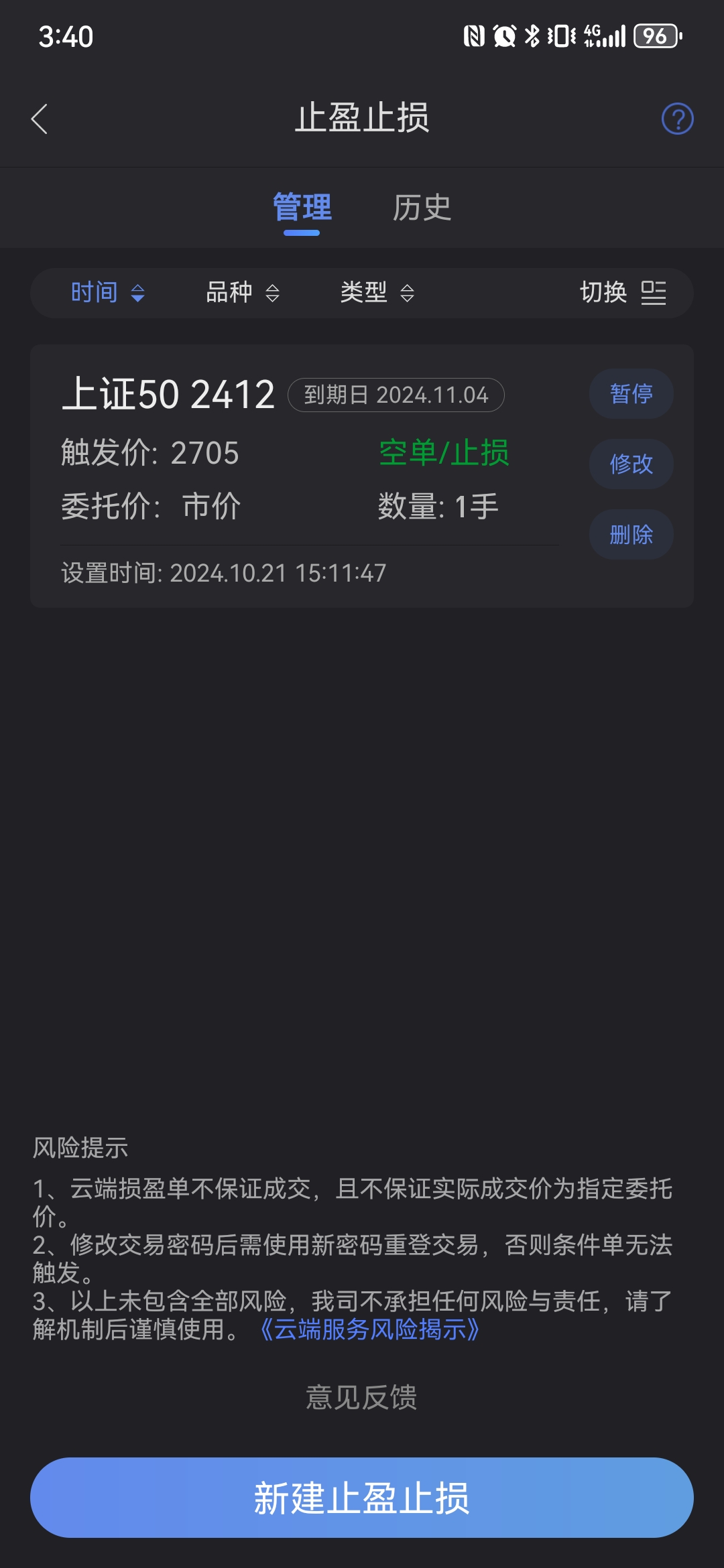
Task: Delete the 上证50 2412 order with 删除
Action: coord(631,534)
